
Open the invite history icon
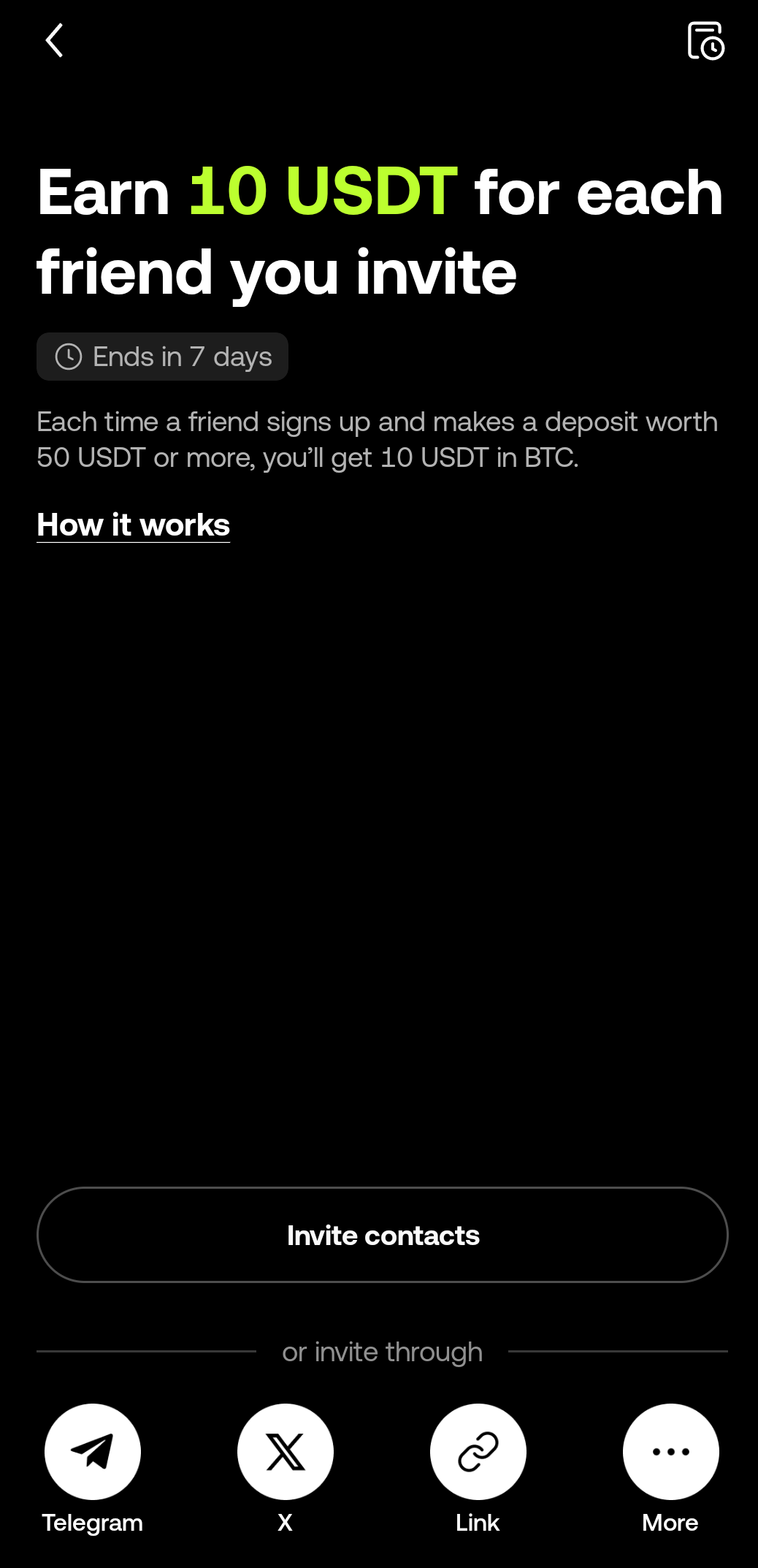[705, 41]
